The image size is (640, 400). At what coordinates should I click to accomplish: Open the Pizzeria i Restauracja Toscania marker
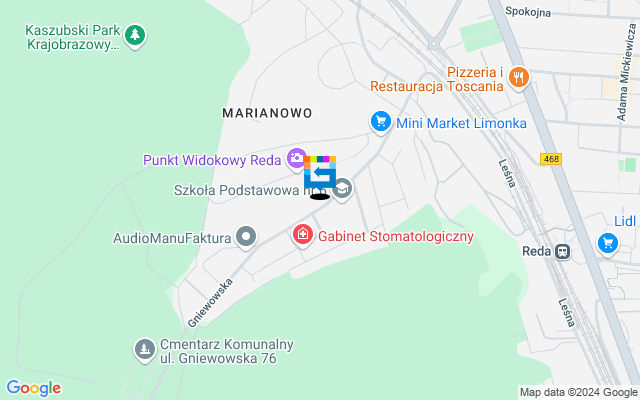click(x=518, y=76)
